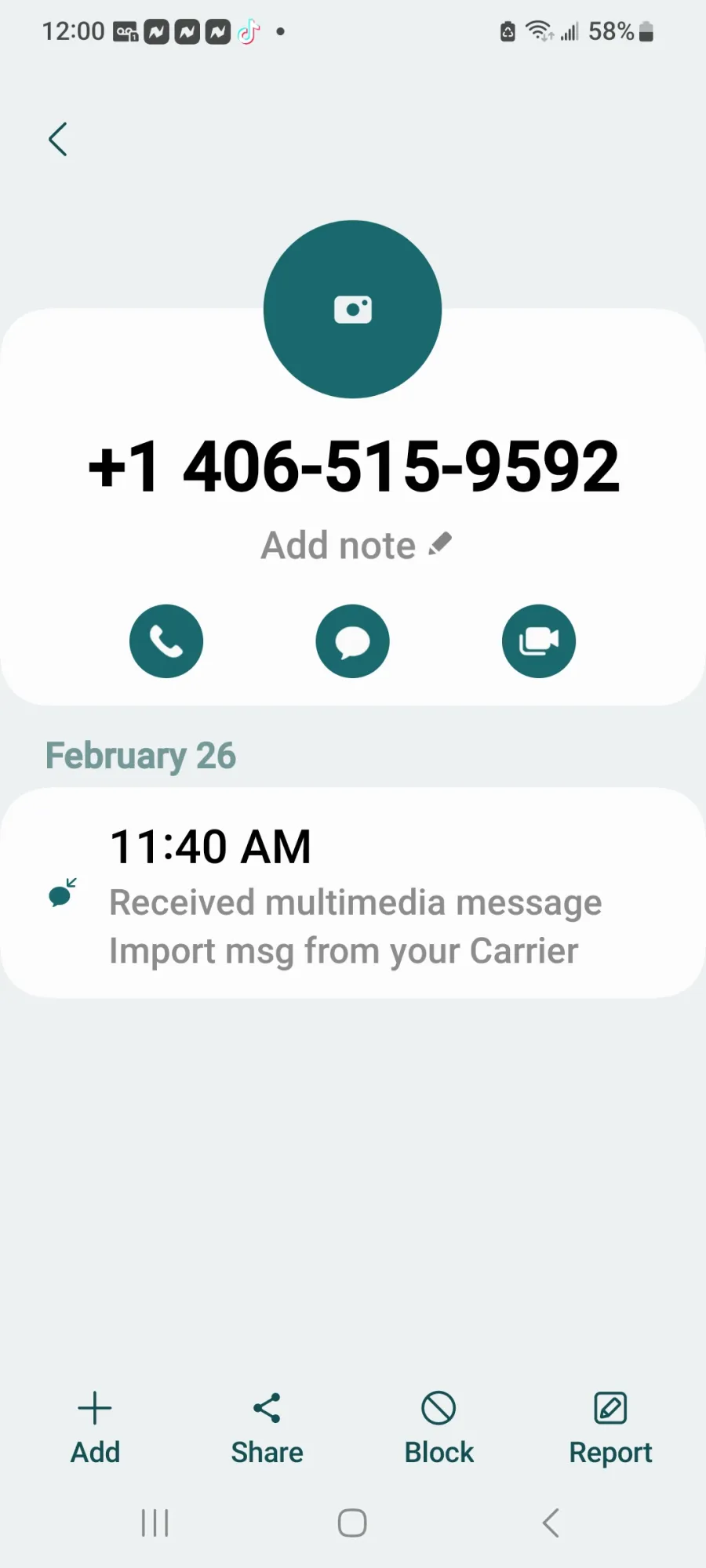Call +1 406-515-9592

tap(166, 641)
